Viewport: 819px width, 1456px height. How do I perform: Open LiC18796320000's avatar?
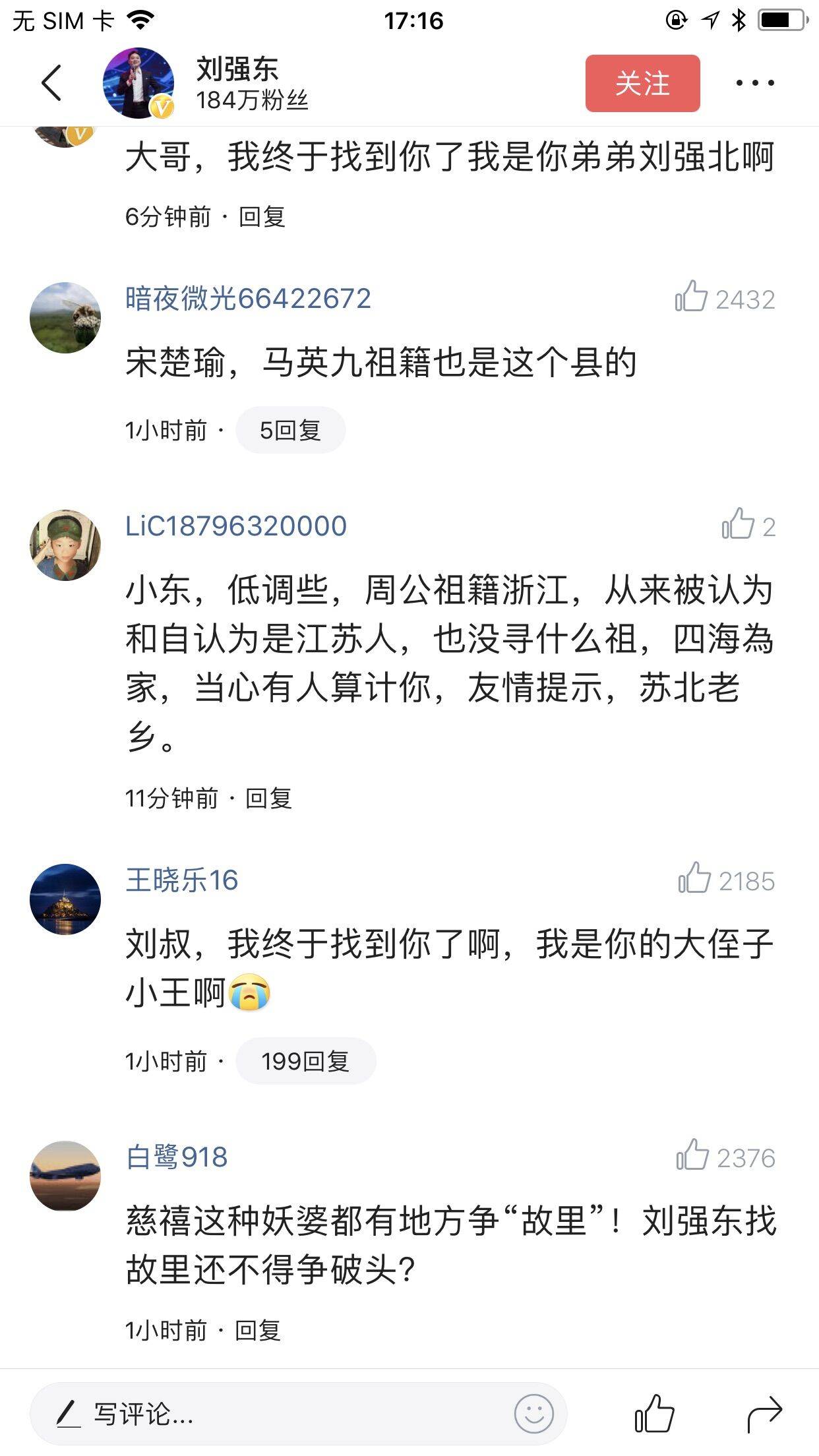[65, 545]
